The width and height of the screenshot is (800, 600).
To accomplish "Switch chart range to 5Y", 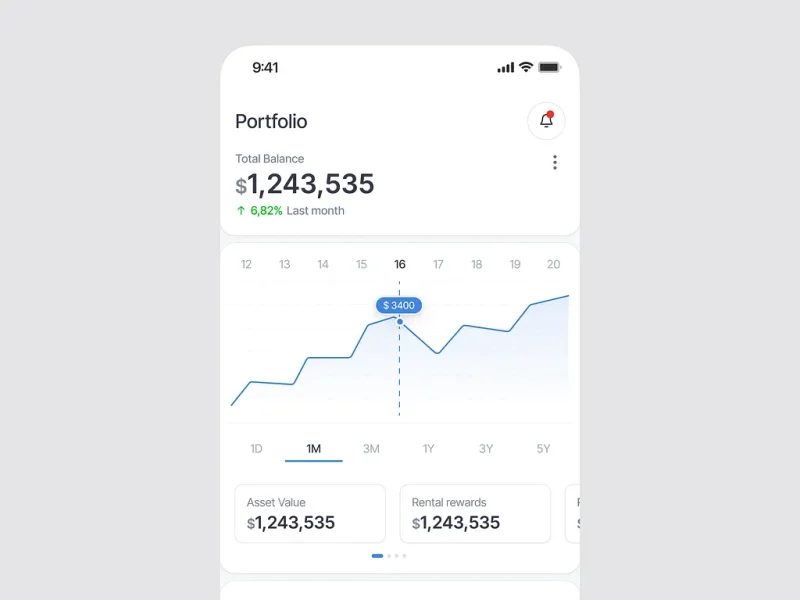I will coord(543,449).
